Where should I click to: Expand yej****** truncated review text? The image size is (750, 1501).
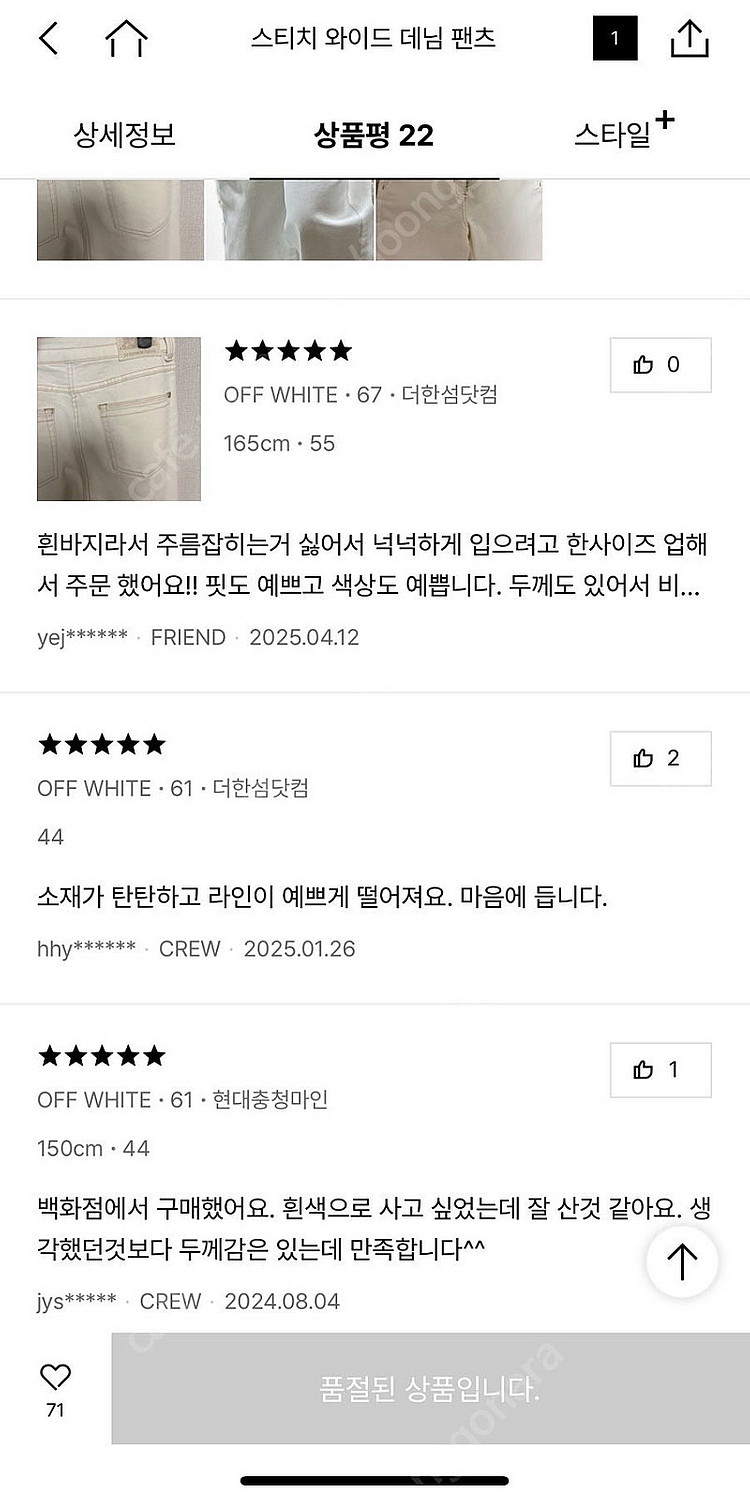(375, 568)
